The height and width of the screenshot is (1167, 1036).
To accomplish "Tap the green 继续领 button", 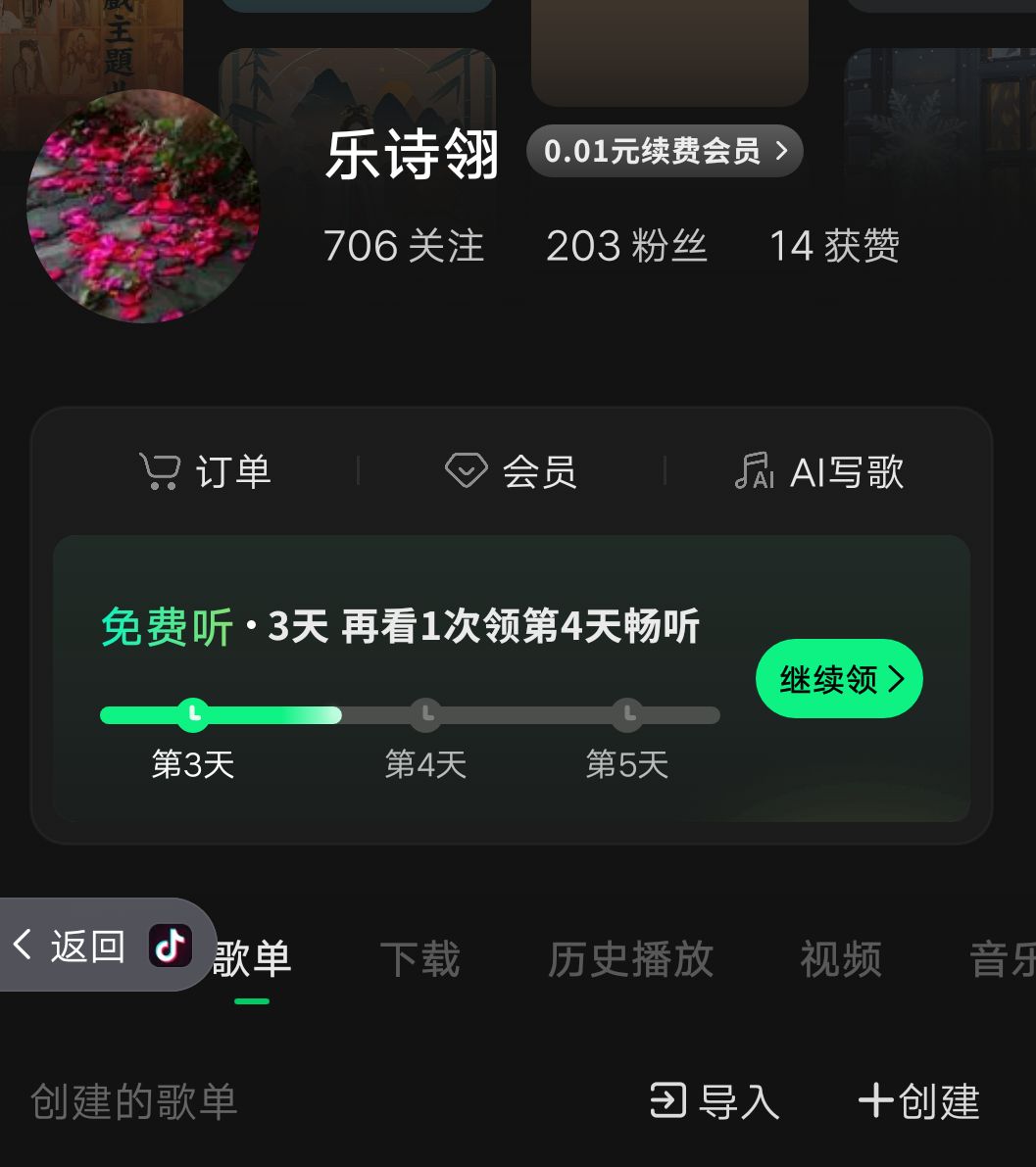I will (839, 678).
